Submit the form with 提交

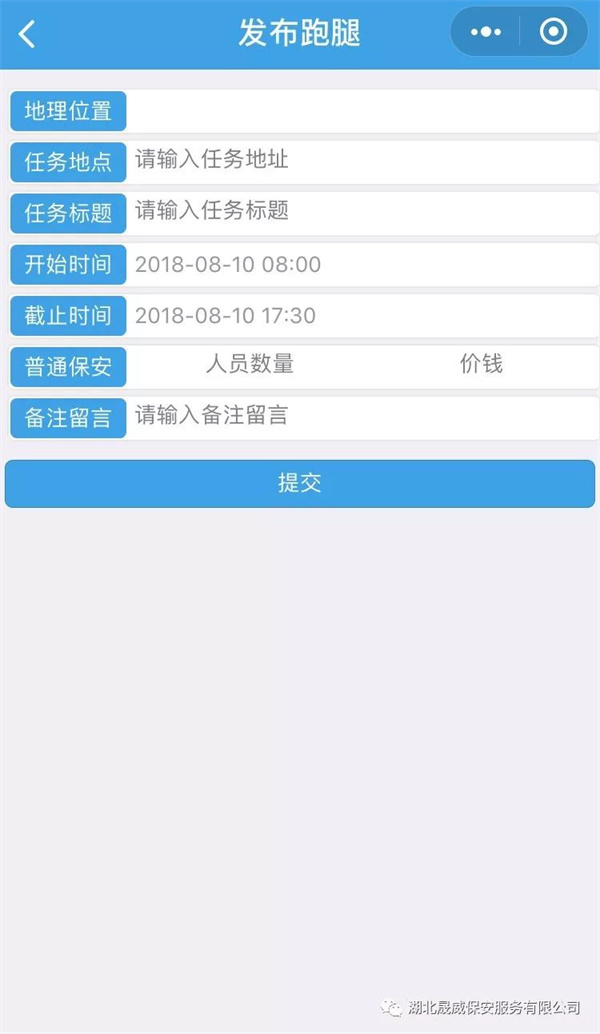pyautogui.click(x=300, y=484)
